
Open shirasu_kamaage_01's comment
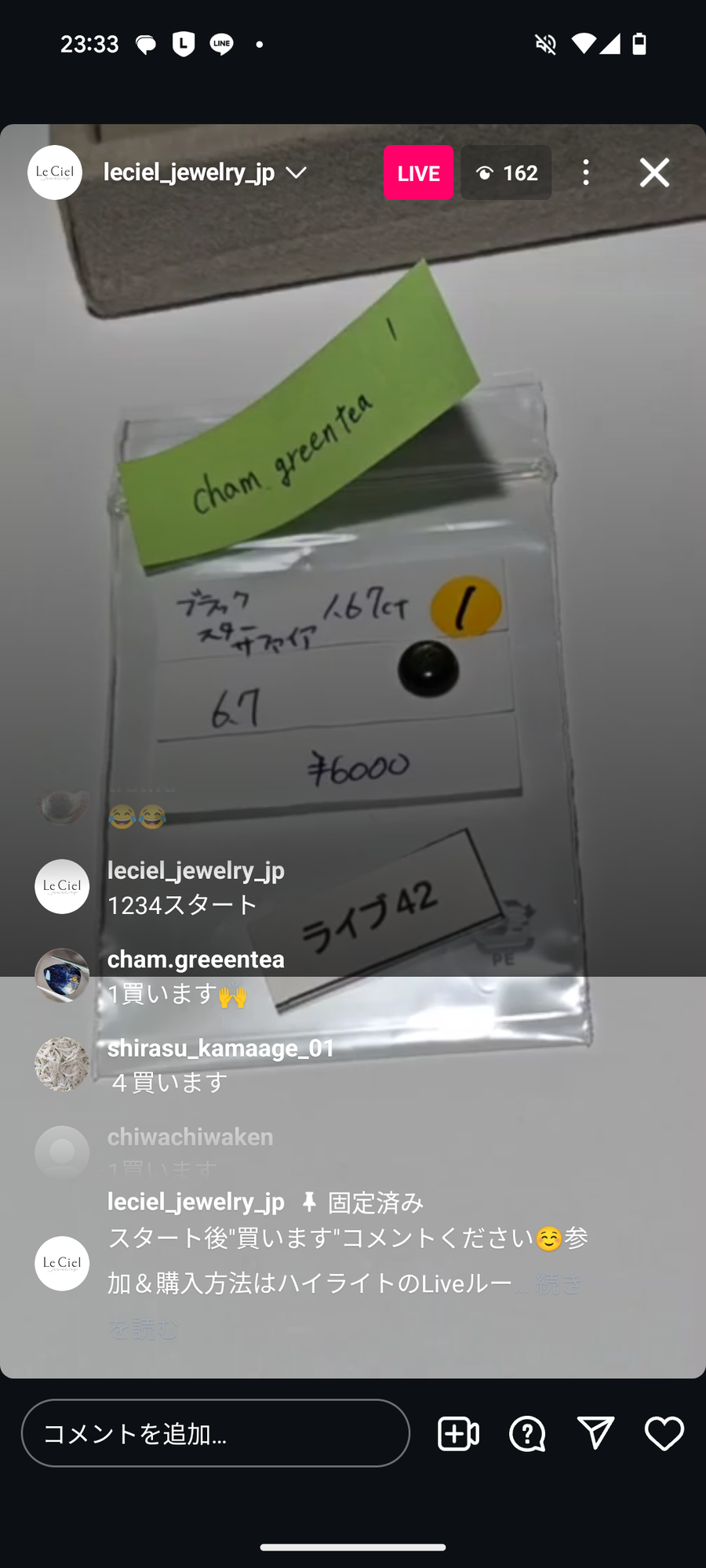(220, 1065)
